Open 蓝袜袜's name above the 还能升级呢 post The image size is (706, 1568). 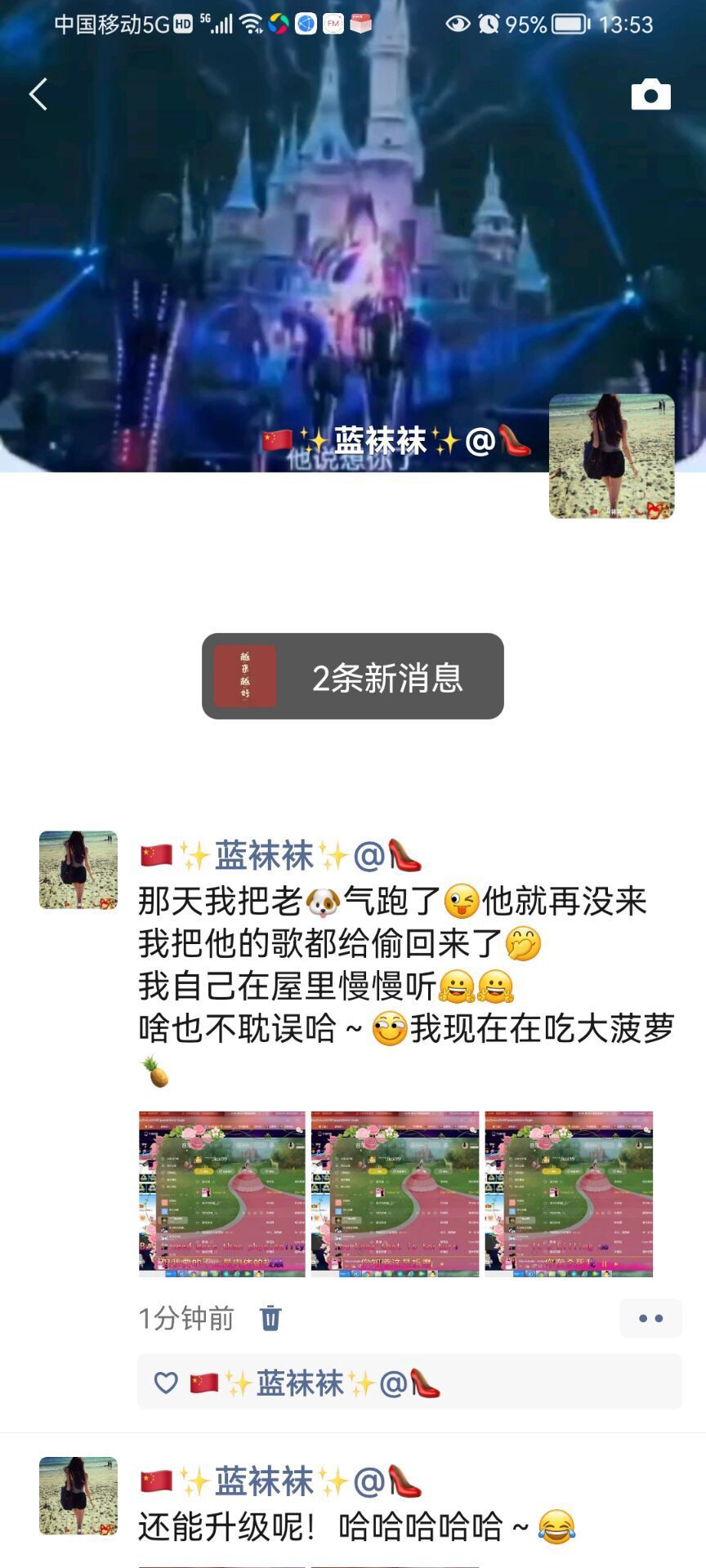click(x=281, y=1481)
